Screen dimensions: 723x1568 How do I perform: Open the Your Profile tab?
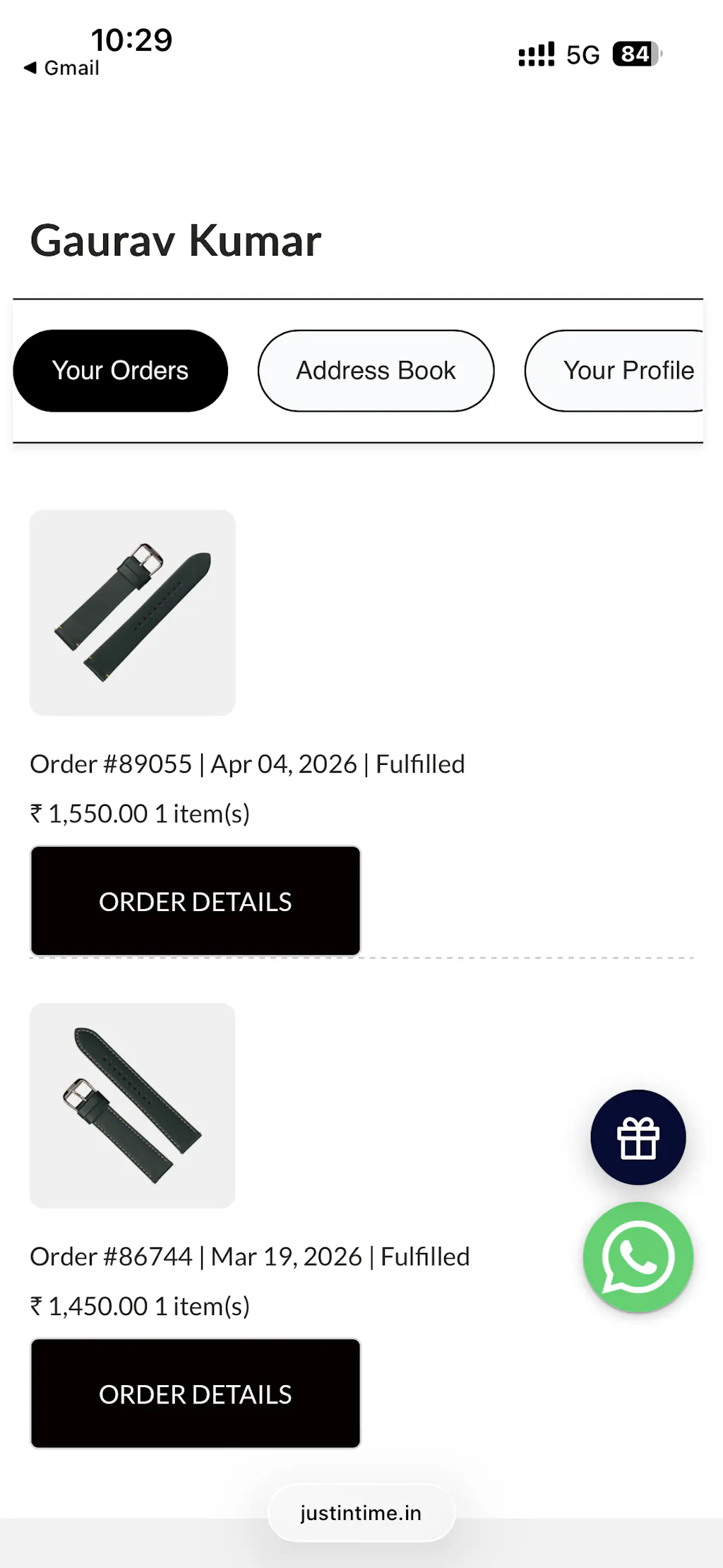tap(621, 371)
